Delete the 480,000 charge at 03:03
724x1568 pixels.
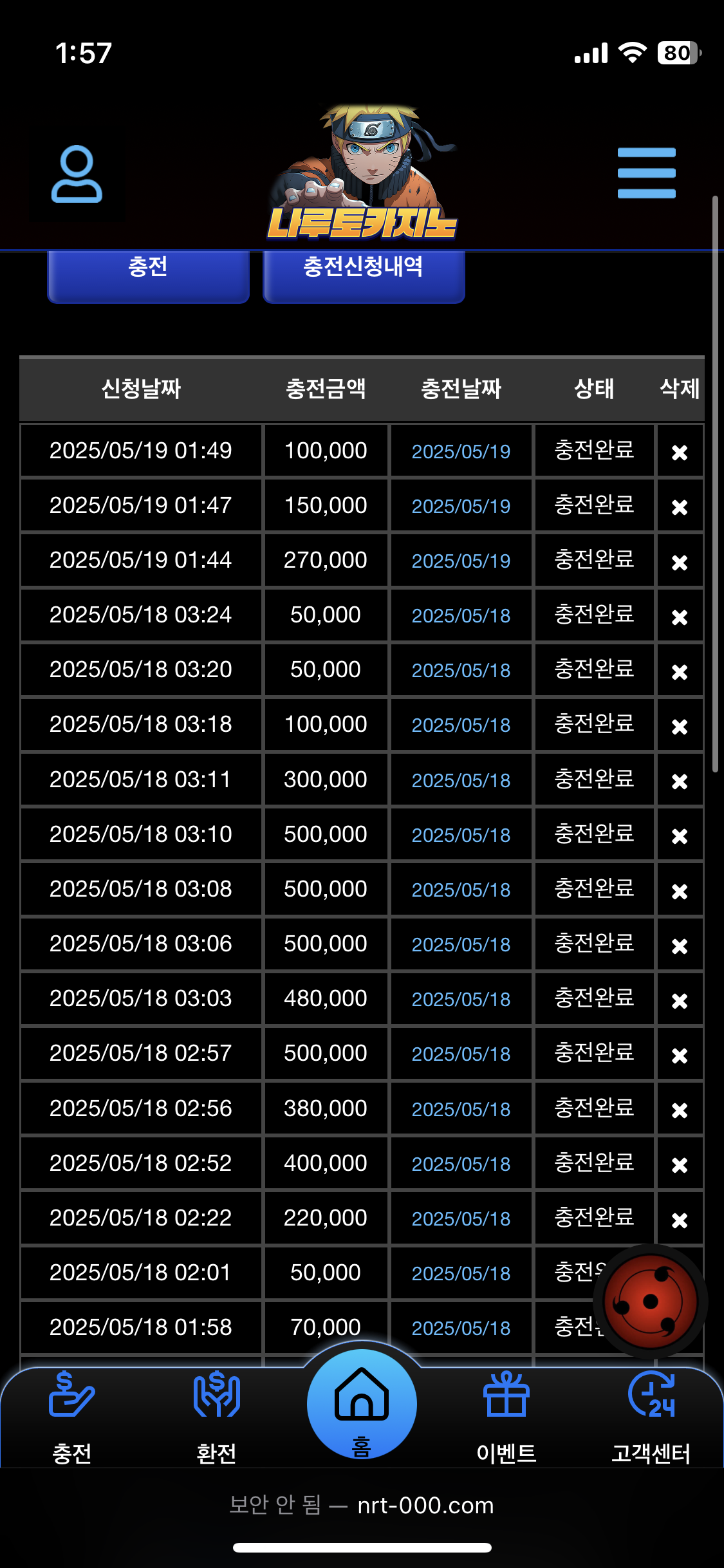pyautogui.click(x=680, y=1000)
